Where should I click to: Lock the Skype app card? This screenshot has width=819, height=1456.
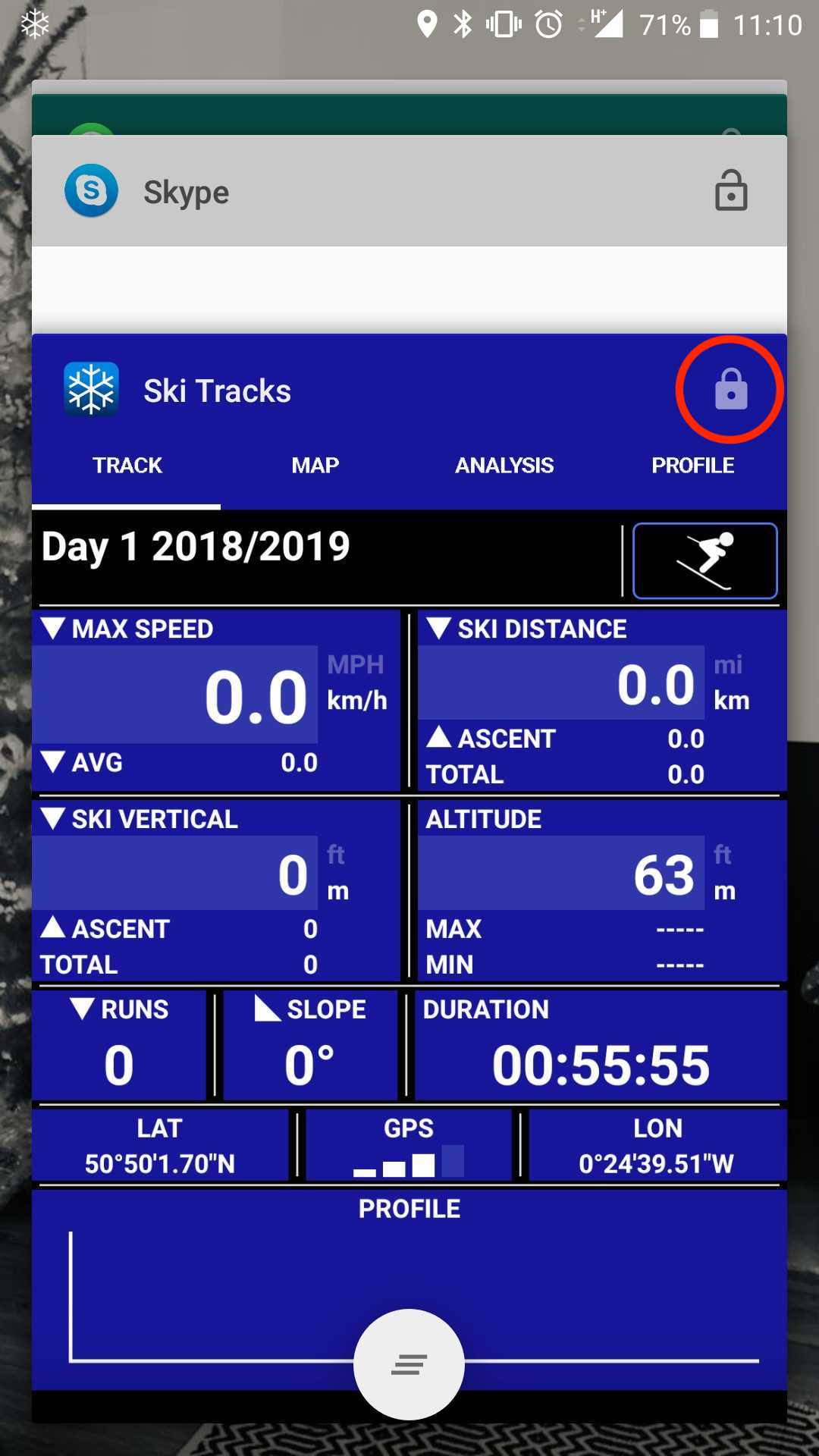[x=730, y=190]
